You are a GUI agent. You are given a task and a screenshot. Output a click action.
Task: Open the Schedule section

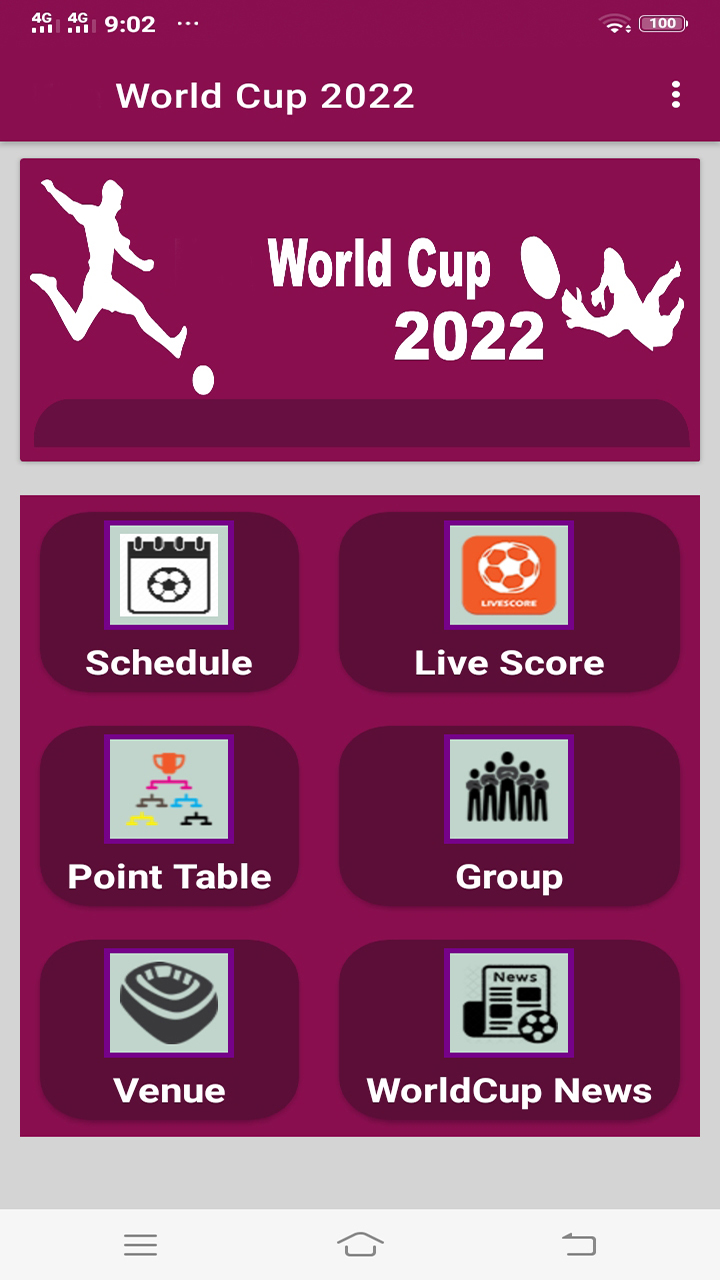pyautogui.click(x=169, y=662)
